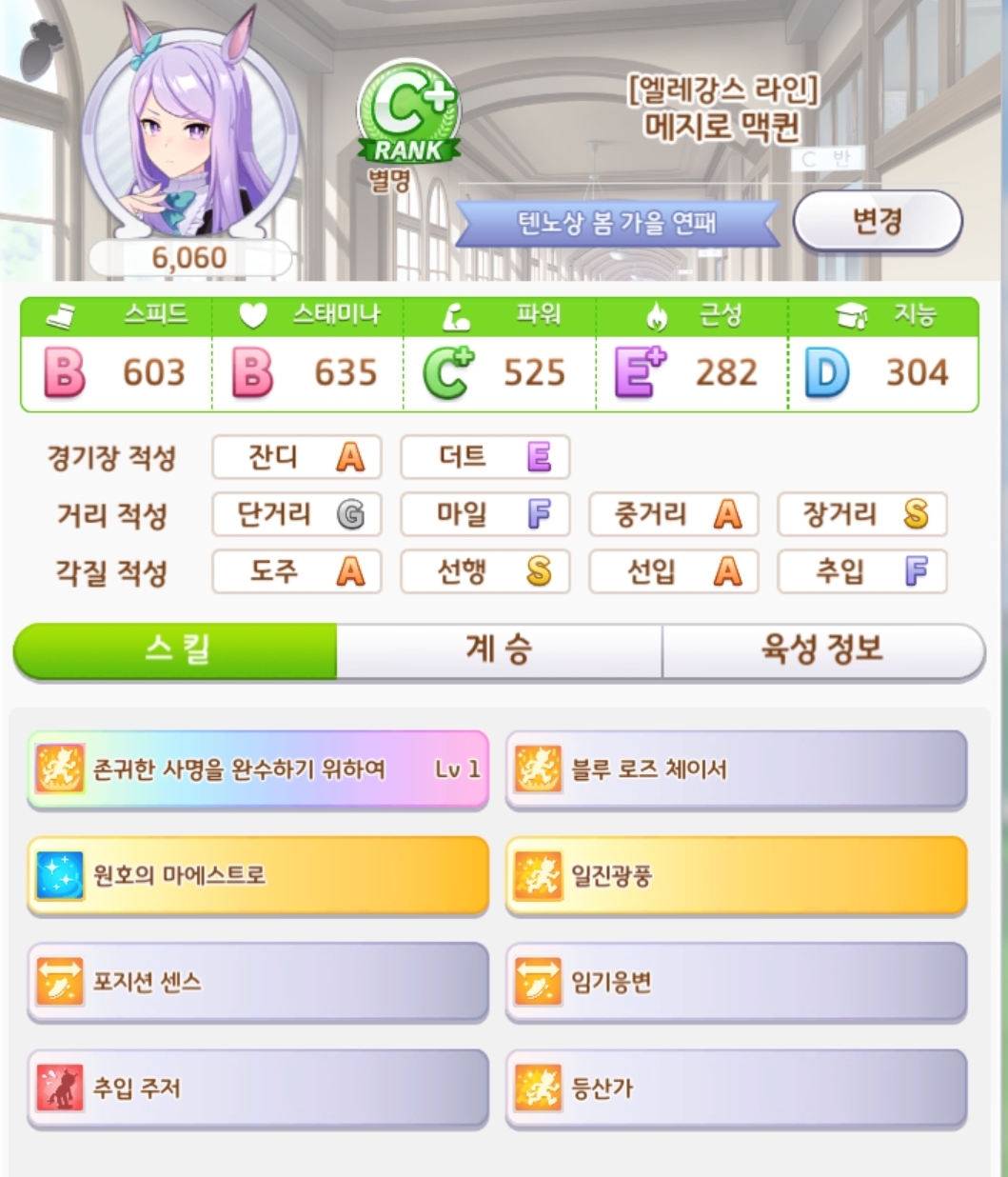Open the 블루 로즈 체이서 skill

(x=736, y=769)
